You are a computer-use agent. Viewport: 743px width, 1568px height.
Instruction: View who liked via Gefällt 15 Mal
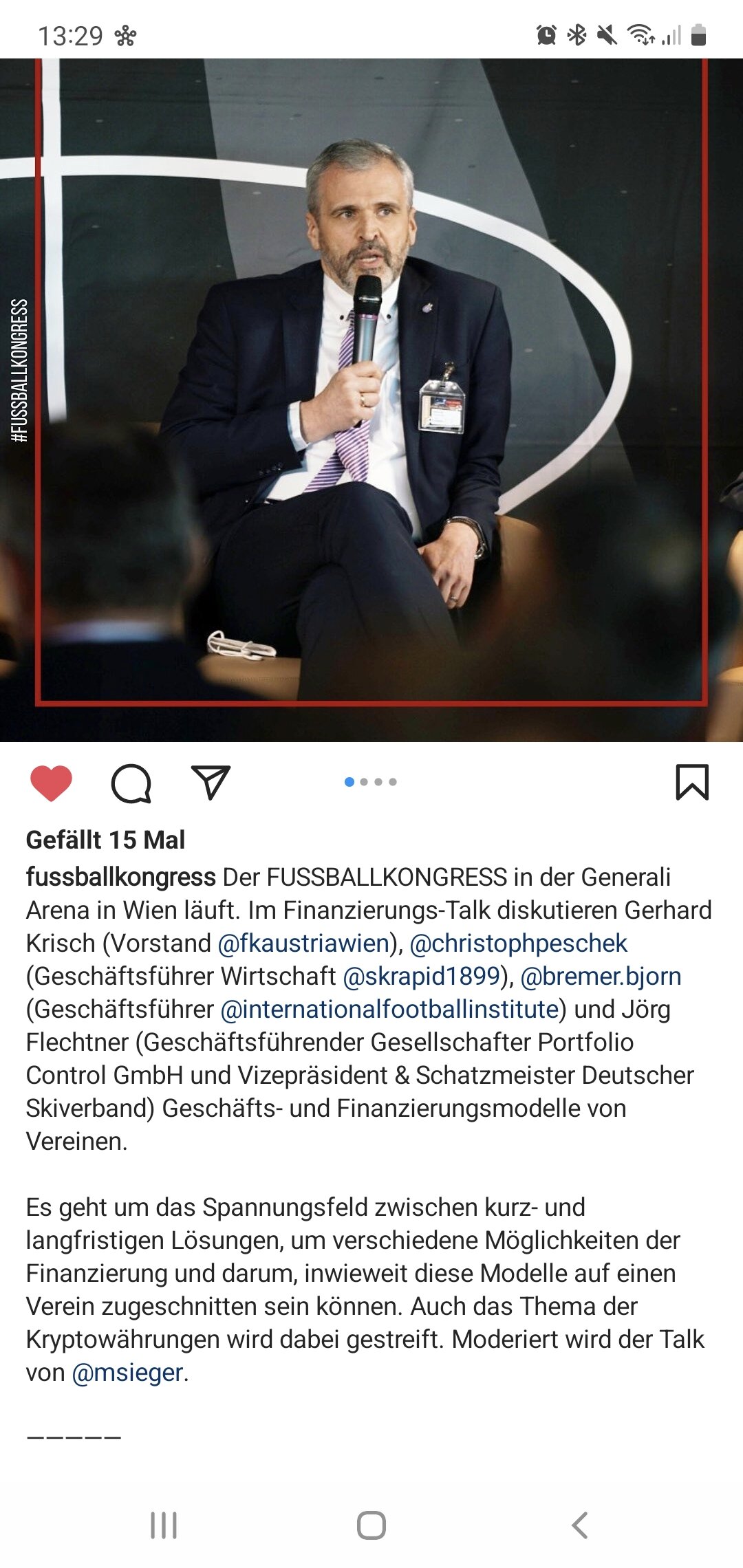[105, 840]
